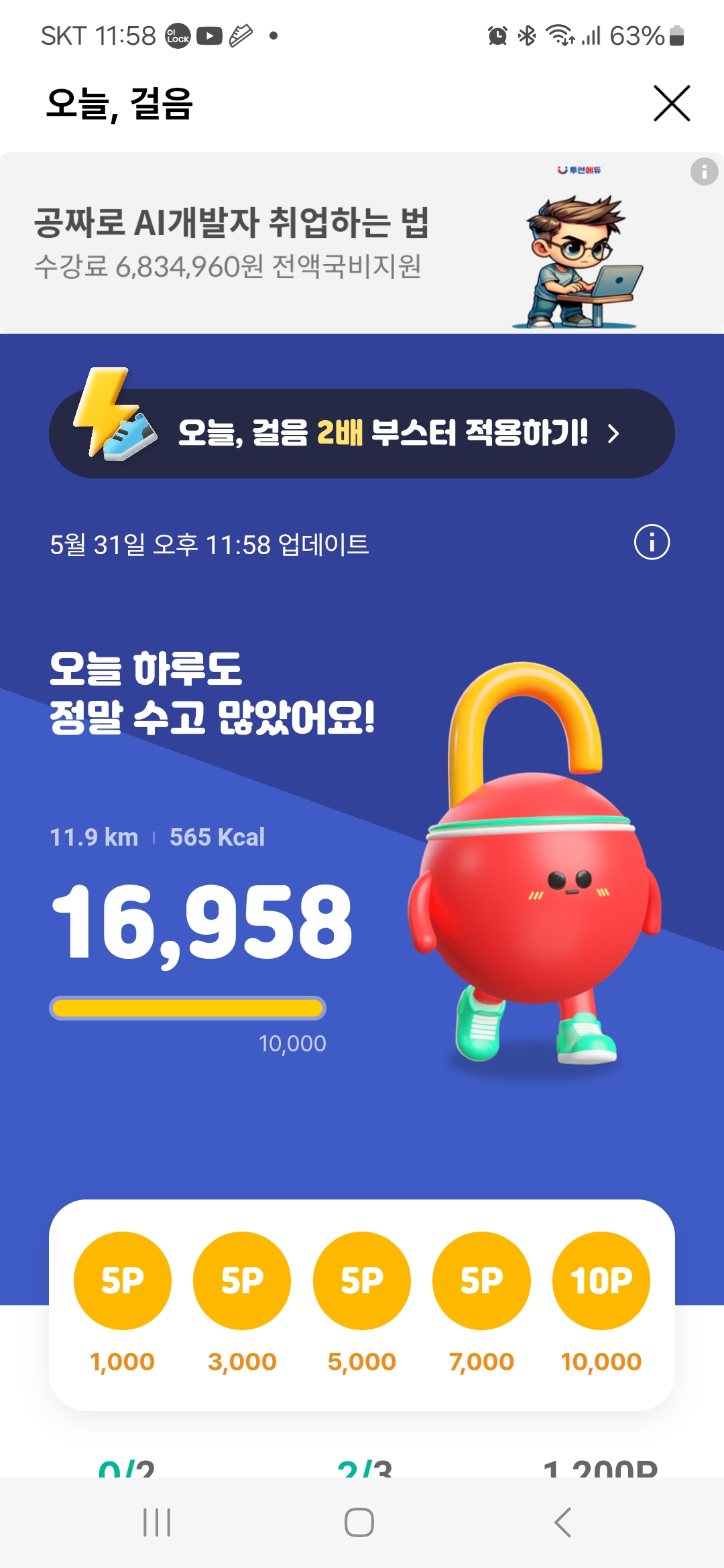Close the 오늘, 걸음 screen
This screenshot has width=724, height=1568.
(x=672, y=103)
